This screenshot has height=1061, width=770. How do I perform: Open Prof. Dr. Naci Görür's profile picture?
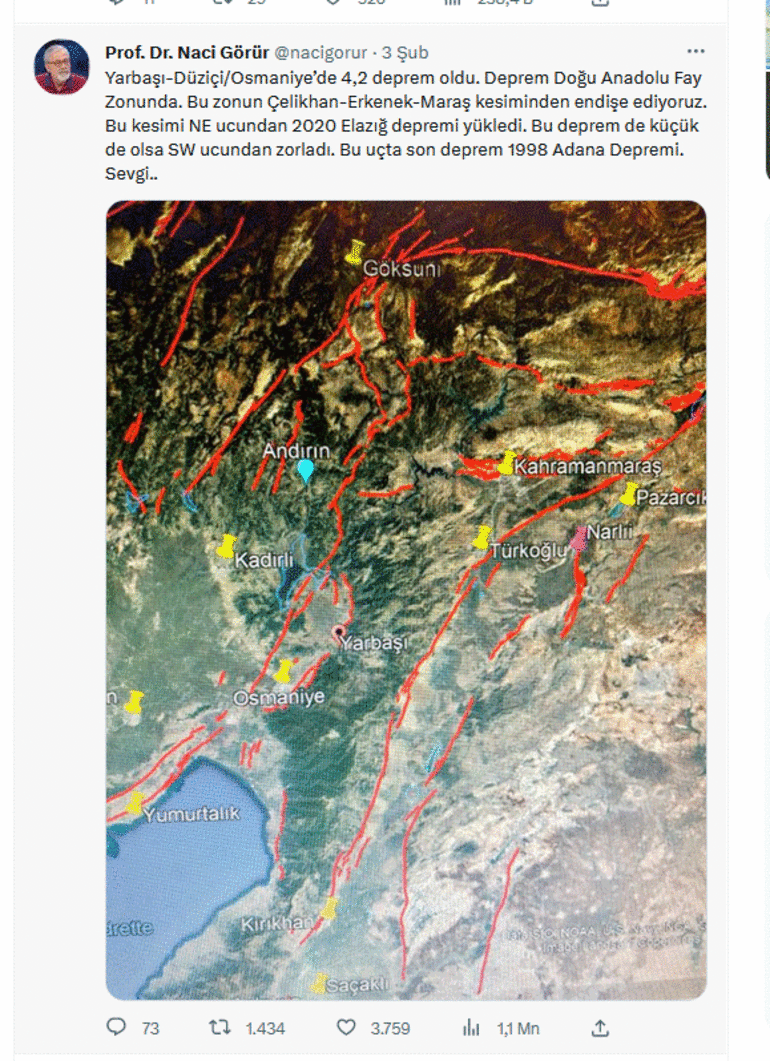click(61, 68)
